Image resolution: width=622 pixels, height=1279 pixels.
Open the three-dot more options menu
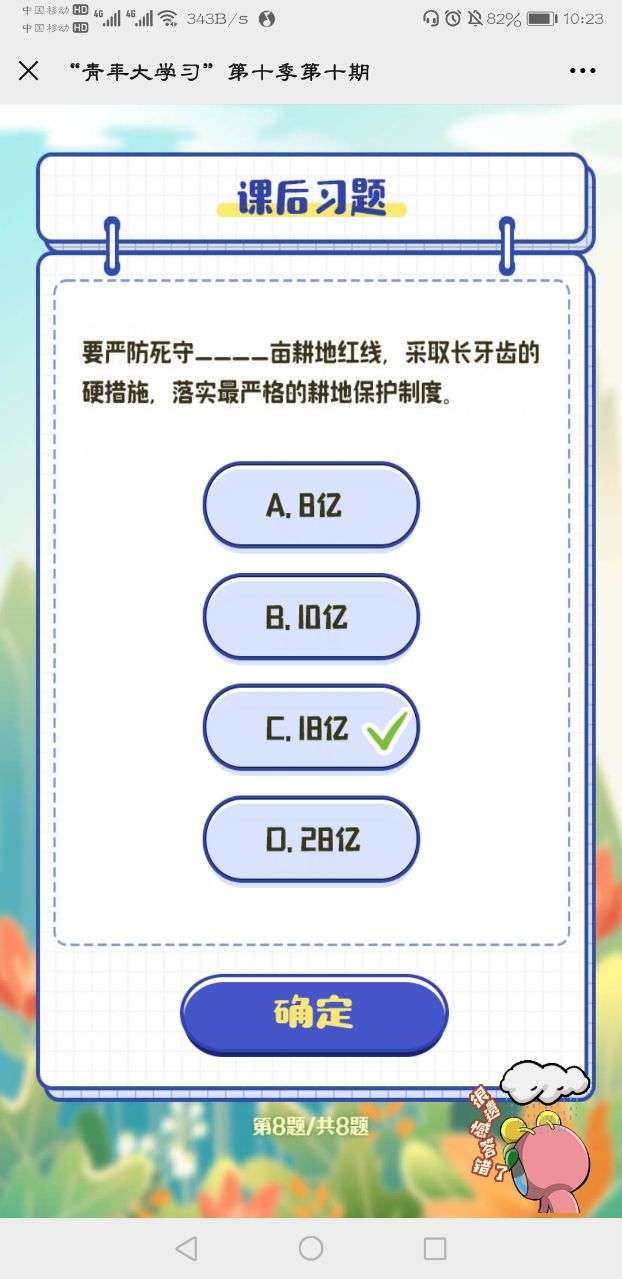582,71
